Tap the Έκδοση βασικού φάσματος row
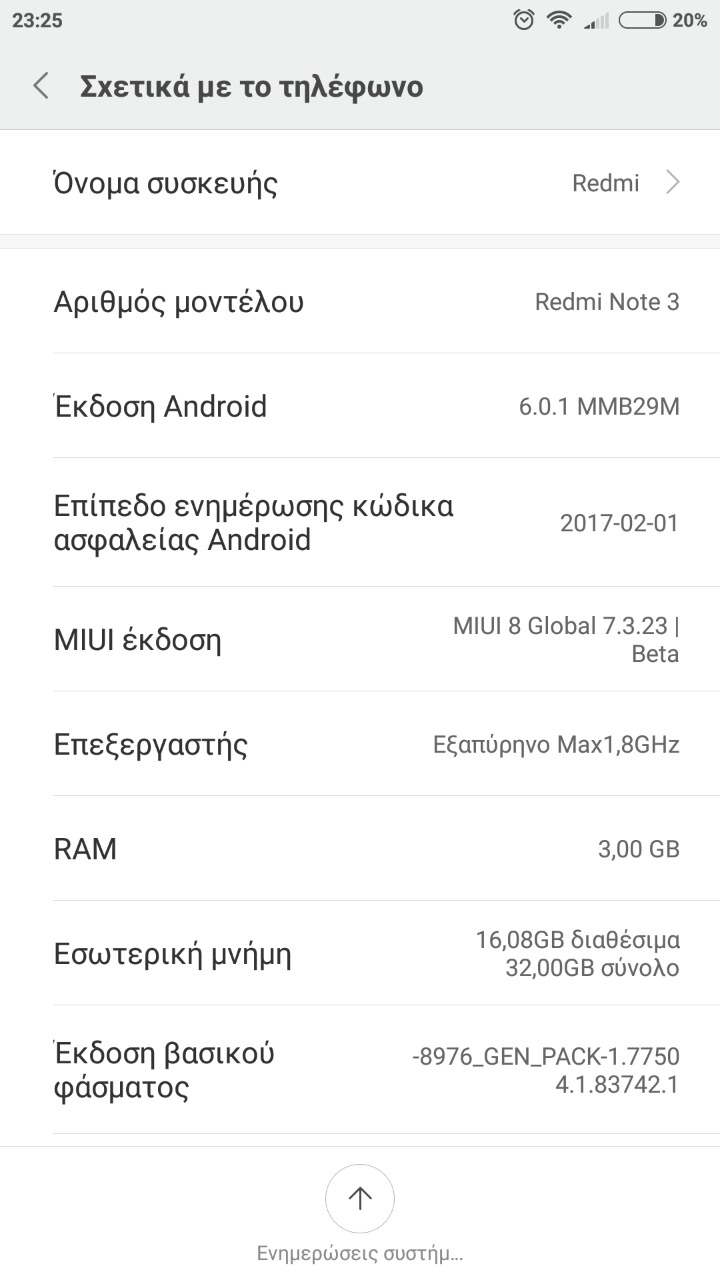The width and height of the screenshot is (720, 1280). pyautogui.click(x=360, y=1070)
